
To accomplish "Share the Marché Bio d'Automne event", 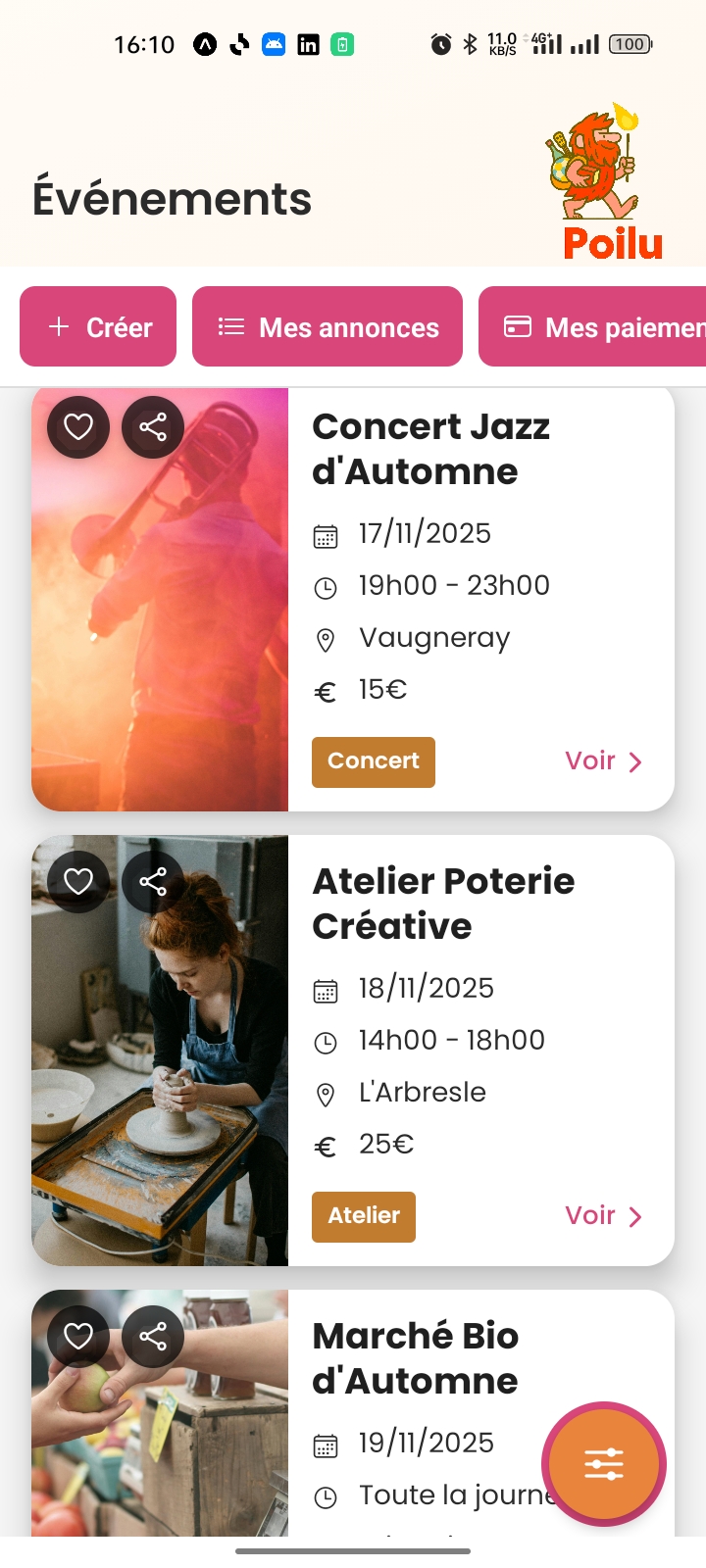I will [x=153, y=1337].
